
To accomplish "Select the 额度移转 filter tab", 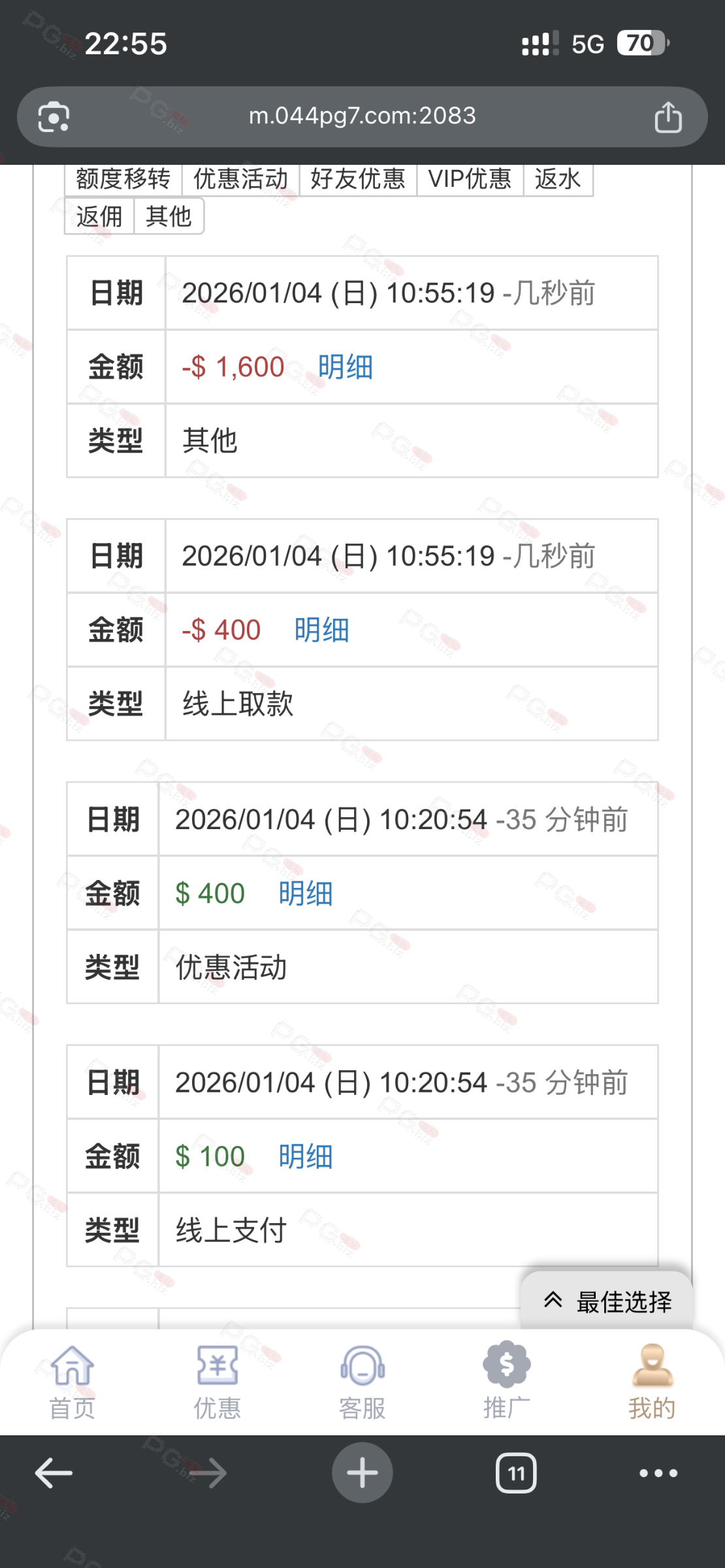I will coord(123,179).
